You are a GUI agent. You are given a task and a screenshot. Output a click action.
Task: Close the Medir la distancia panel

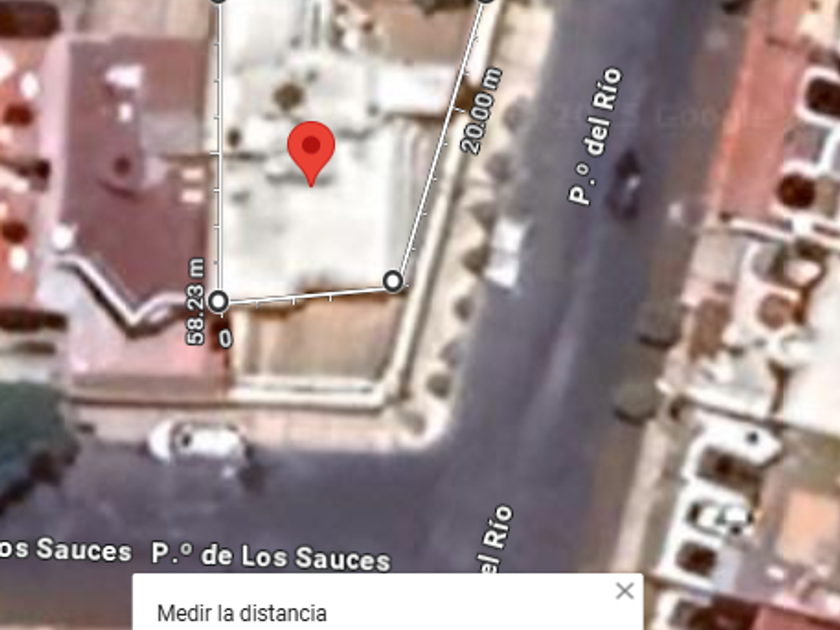click(625, 591)
